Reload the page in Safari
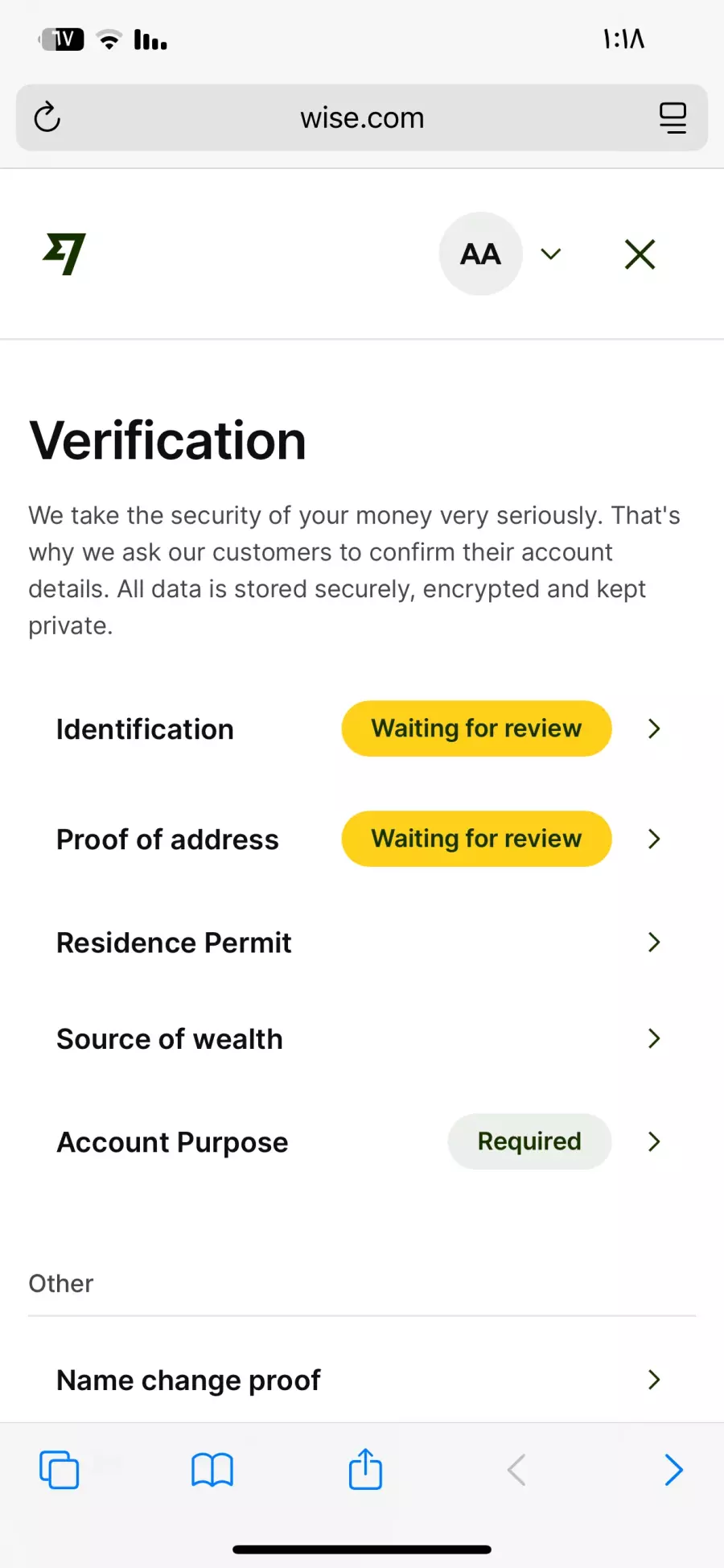This screenshot has width=724, height=1568. pyautogui.click(x=47, y=118)
